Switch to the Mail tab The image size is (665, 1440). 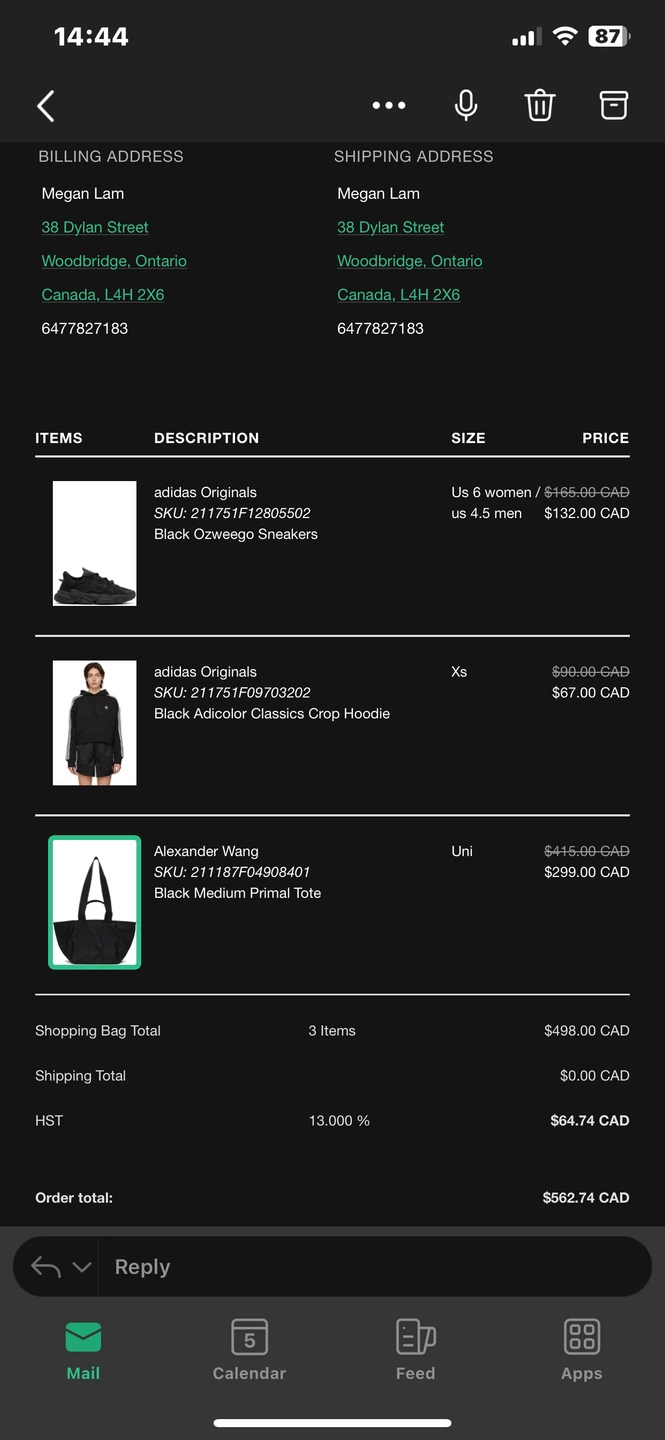click(x=83, y=1350)
